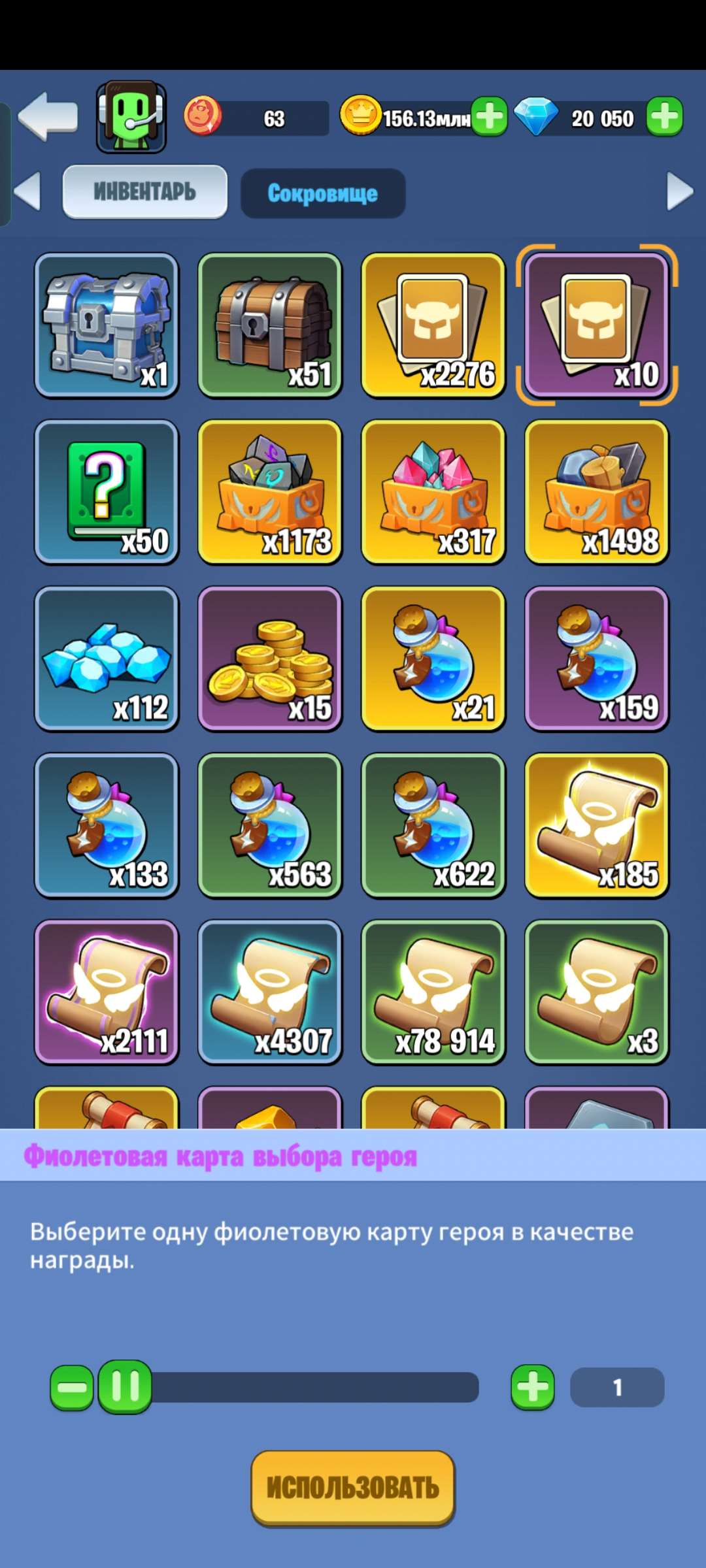The width and height of the screenshot is (706, 1568).
Task: Open the ИНВЕНТАРЬ tab
Action: pos(144,191)
